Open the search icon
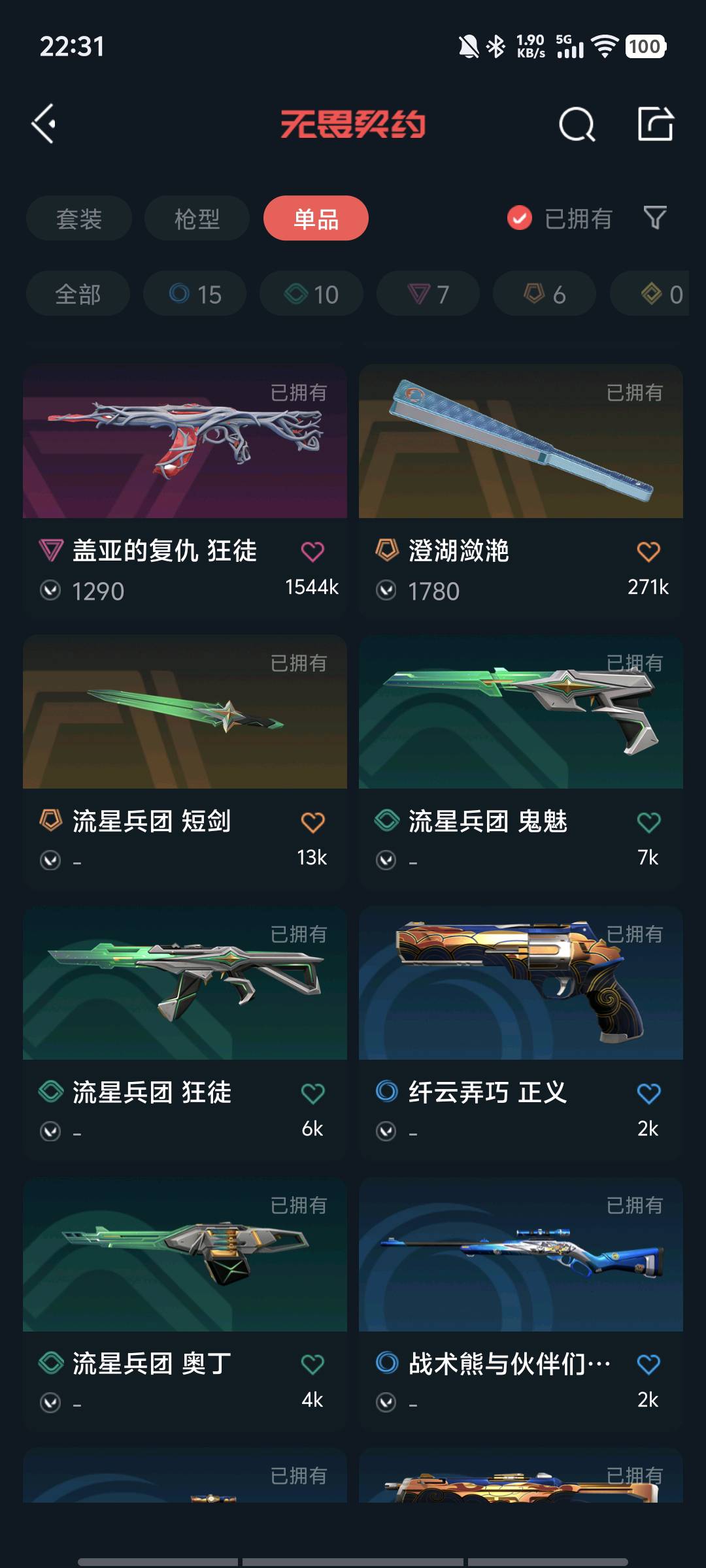The width and height of the screenshot is (706, 1568). 577,124
